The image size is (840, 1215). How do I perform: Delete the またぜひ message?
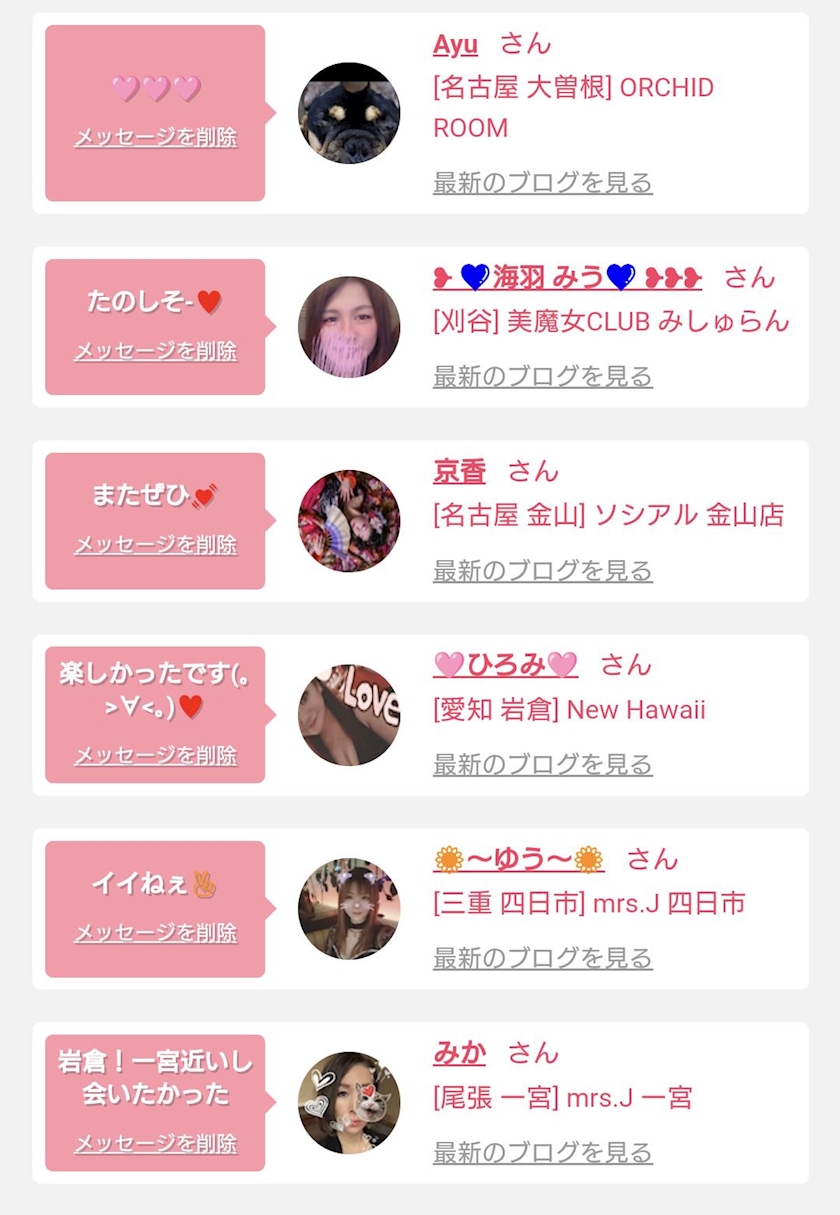click(x=155, y=545)
